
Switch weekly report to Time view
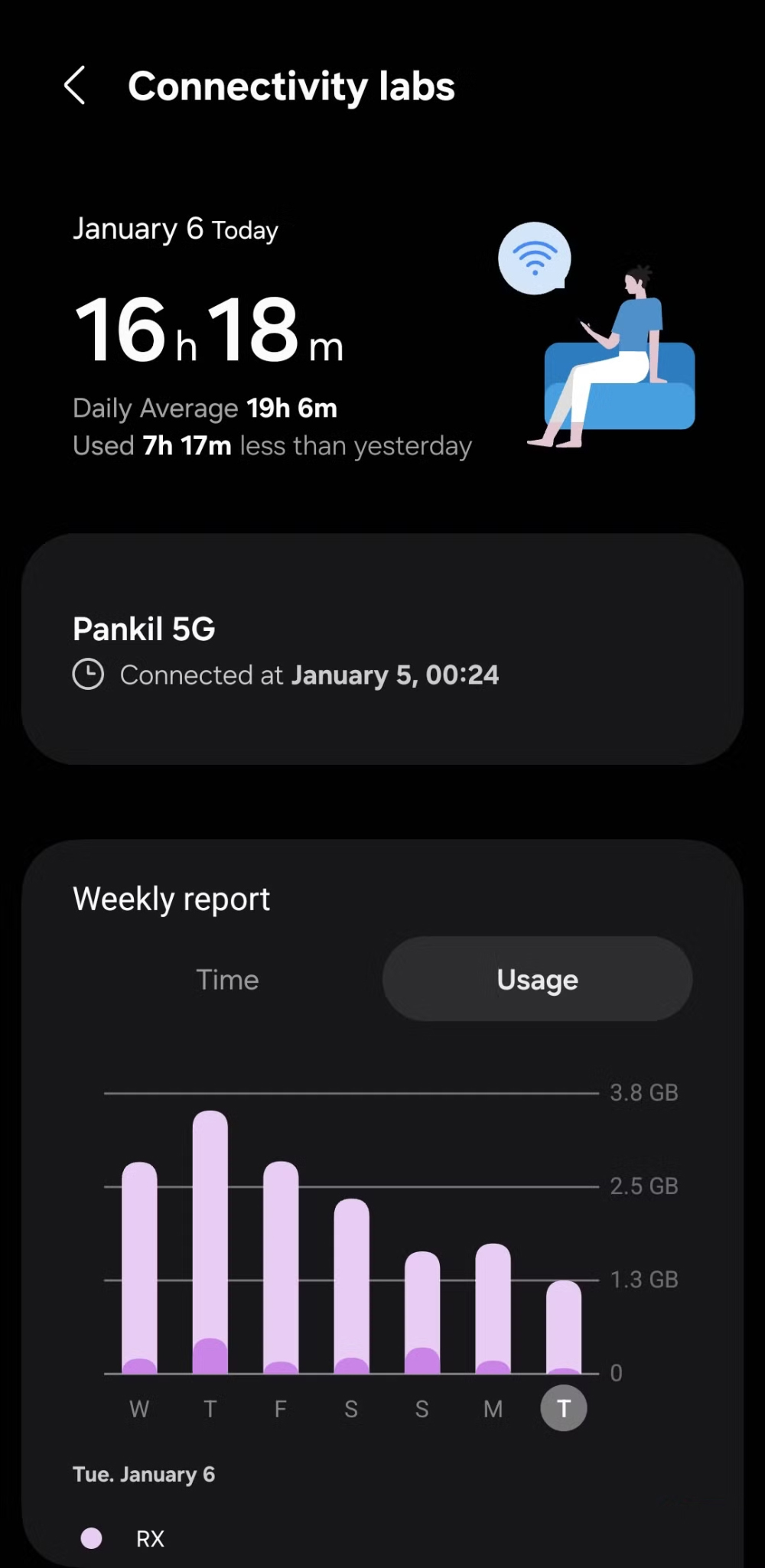click(228, 980)
